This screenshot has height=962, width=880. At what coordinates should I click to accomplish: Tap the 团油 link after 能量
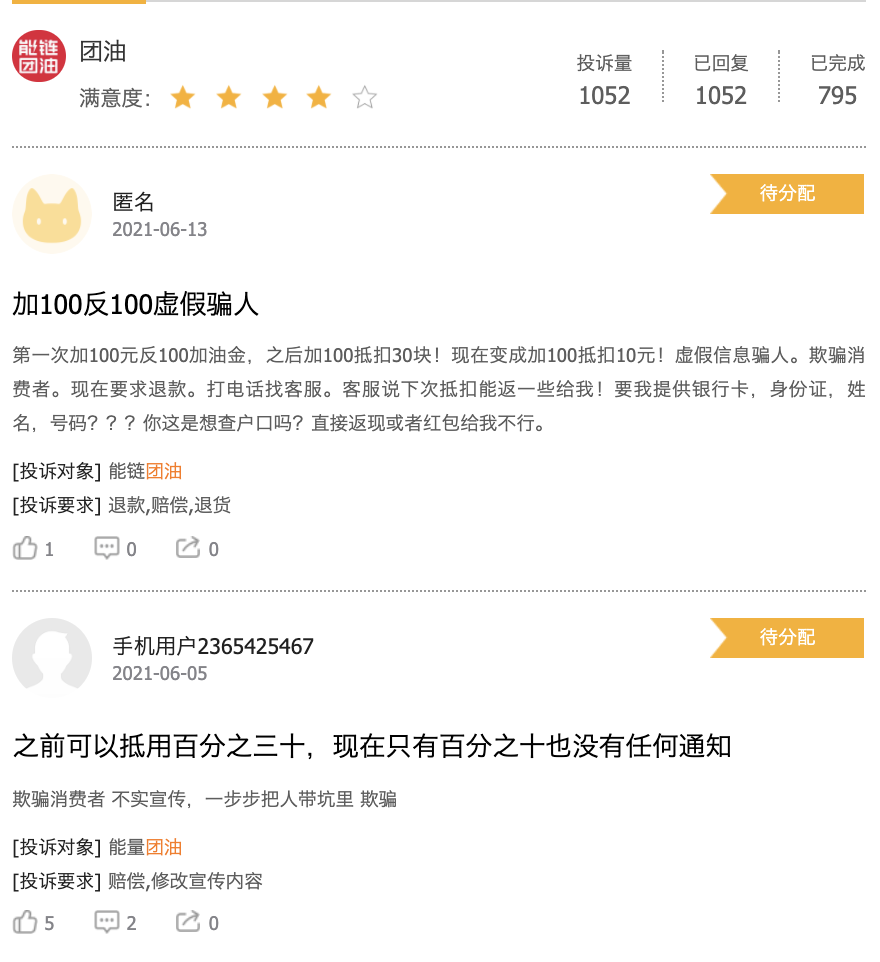[164, 847]
